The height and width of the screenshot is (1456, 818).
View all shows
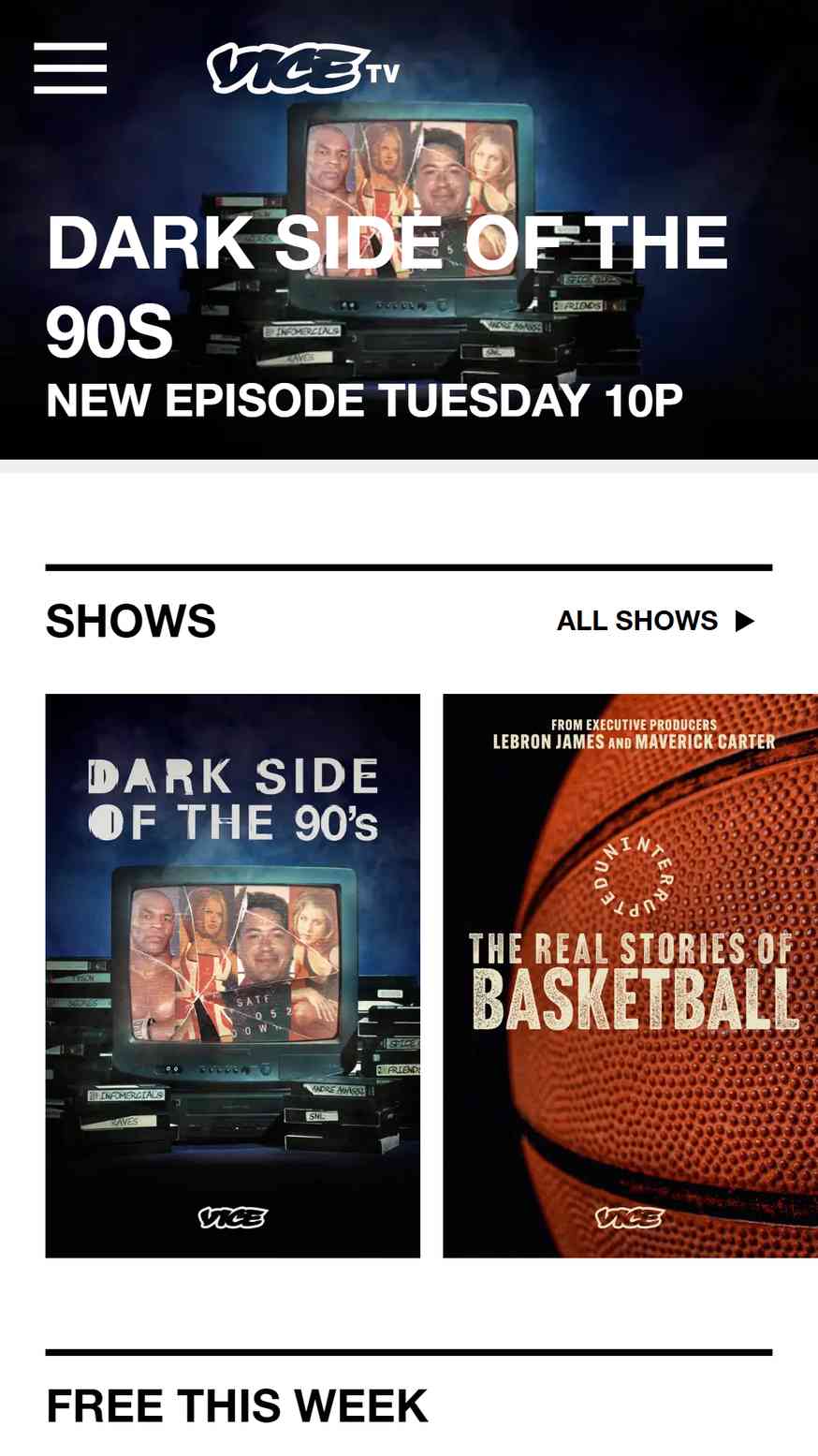655,621
